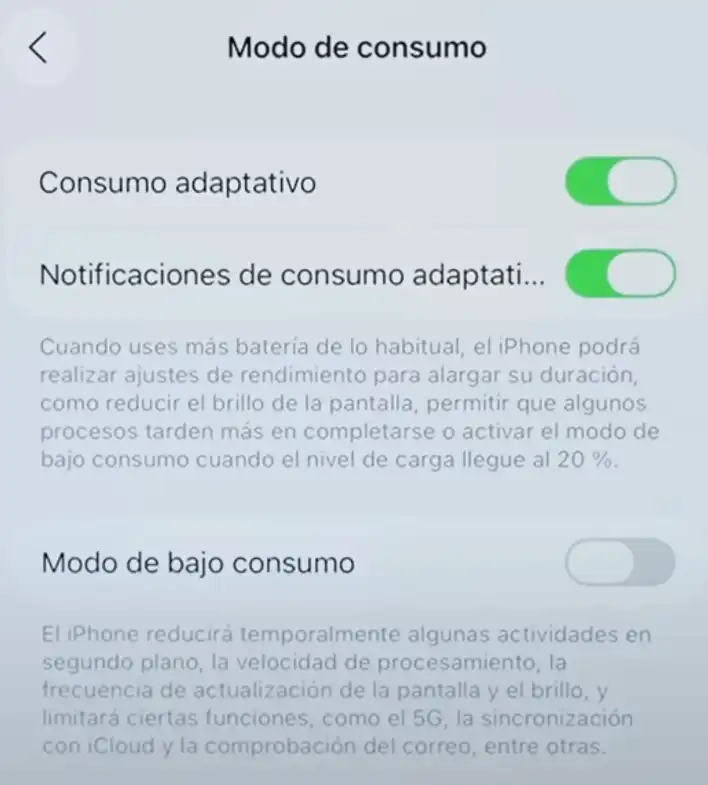Disable the Consumo adaptativo switch
This screenshot has height=785, width=708.
(x=620, y=183)
